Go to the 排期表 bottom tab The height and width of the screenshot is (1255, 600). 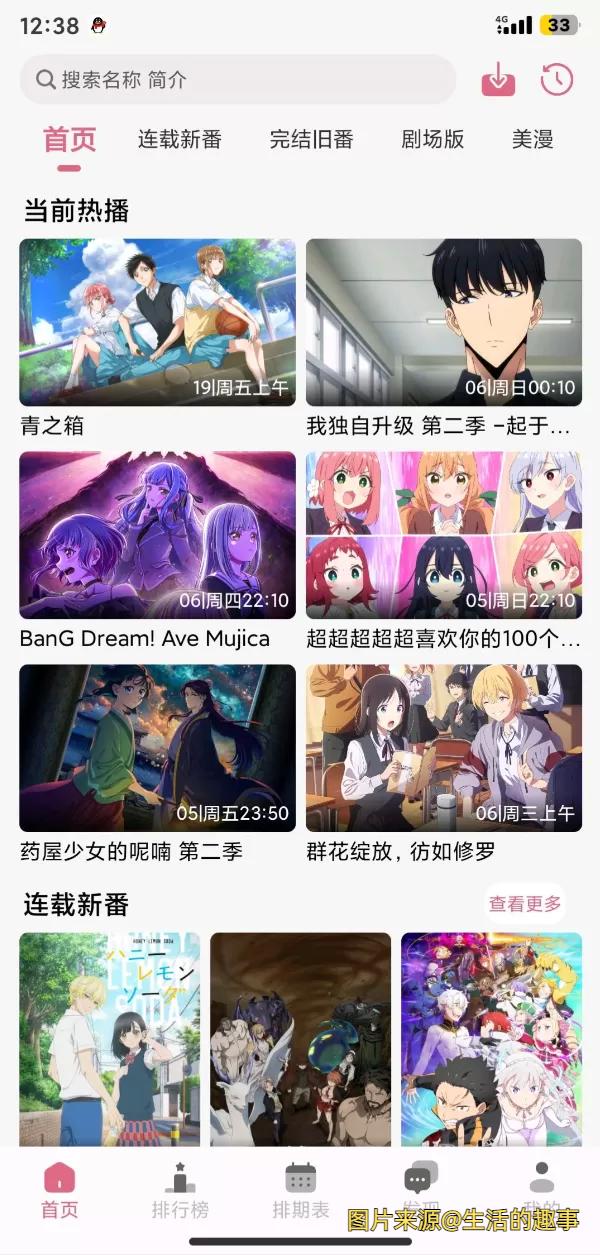point(300,1190)
